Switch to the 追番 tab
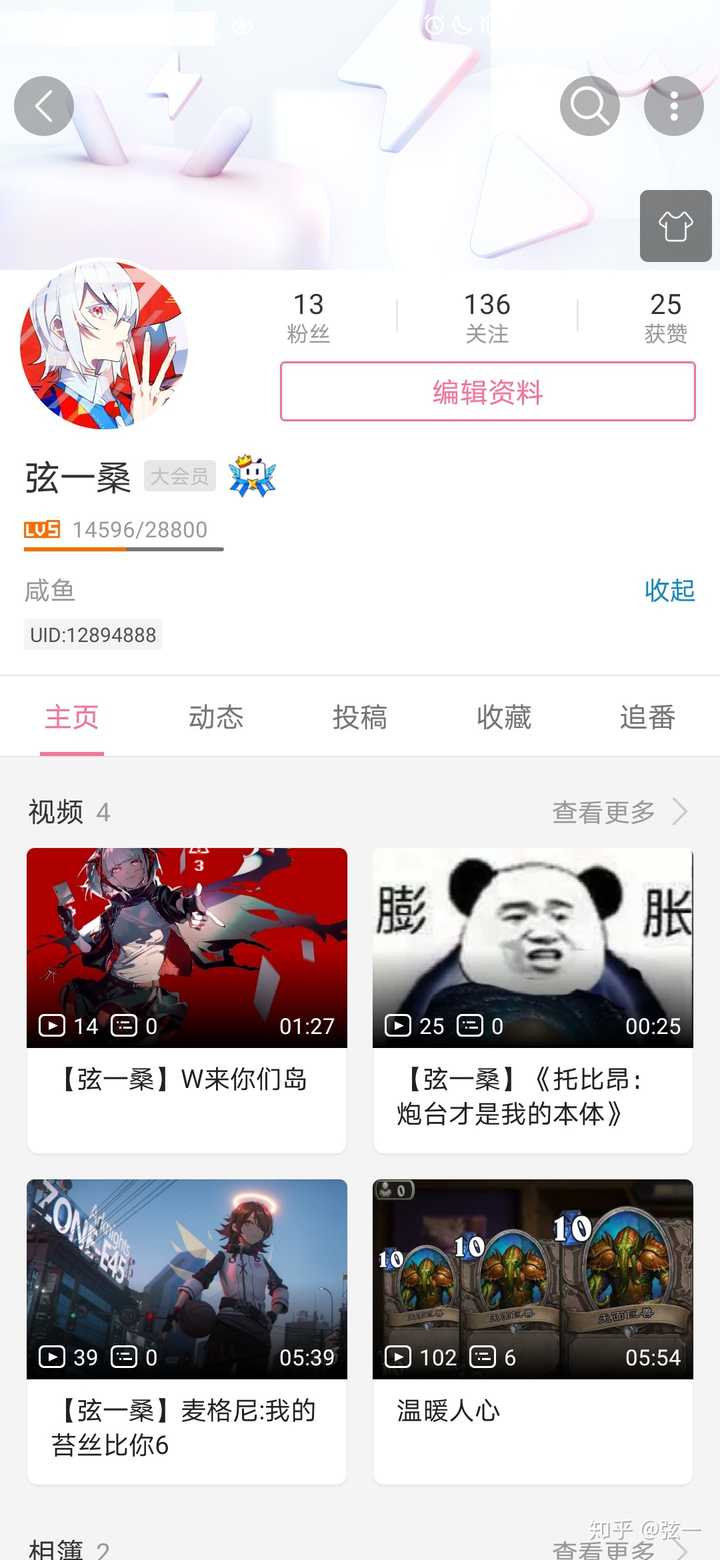Screen dimensions: 720x1560 647,717
